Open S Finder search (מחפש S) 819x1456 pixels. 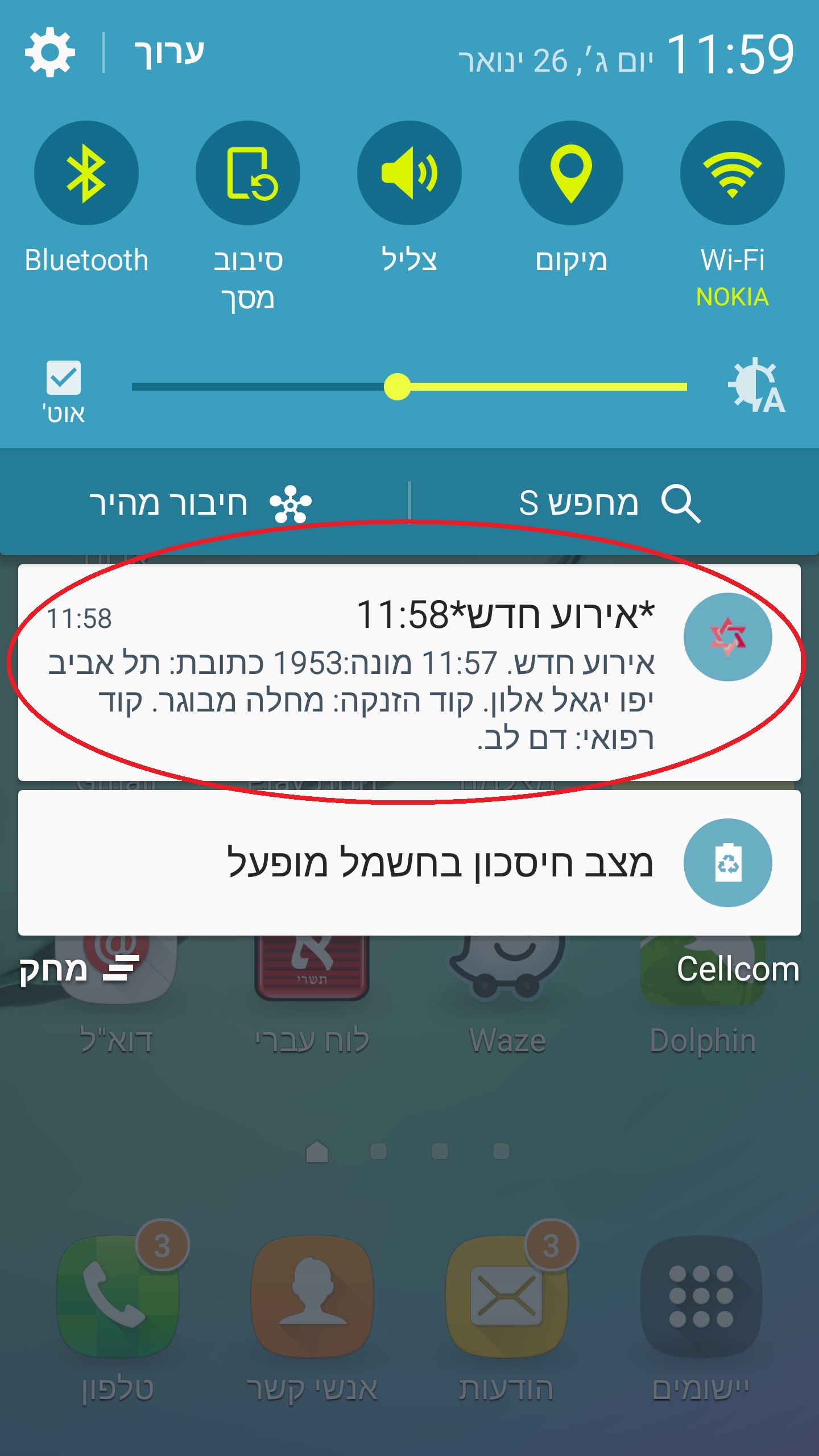[609, 503]
